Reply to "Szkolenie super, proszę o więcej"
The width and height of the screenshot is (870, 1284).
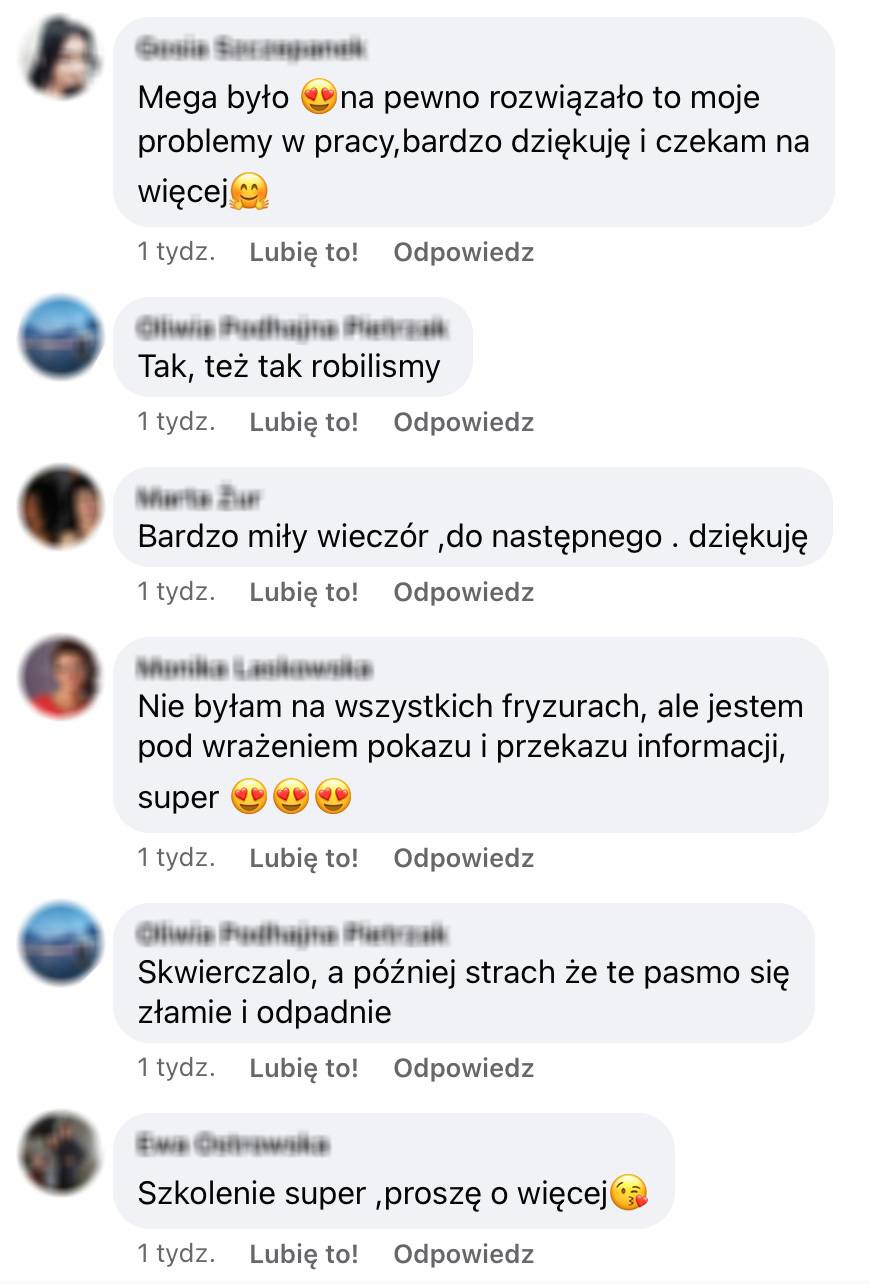(x=463, y=1254)
